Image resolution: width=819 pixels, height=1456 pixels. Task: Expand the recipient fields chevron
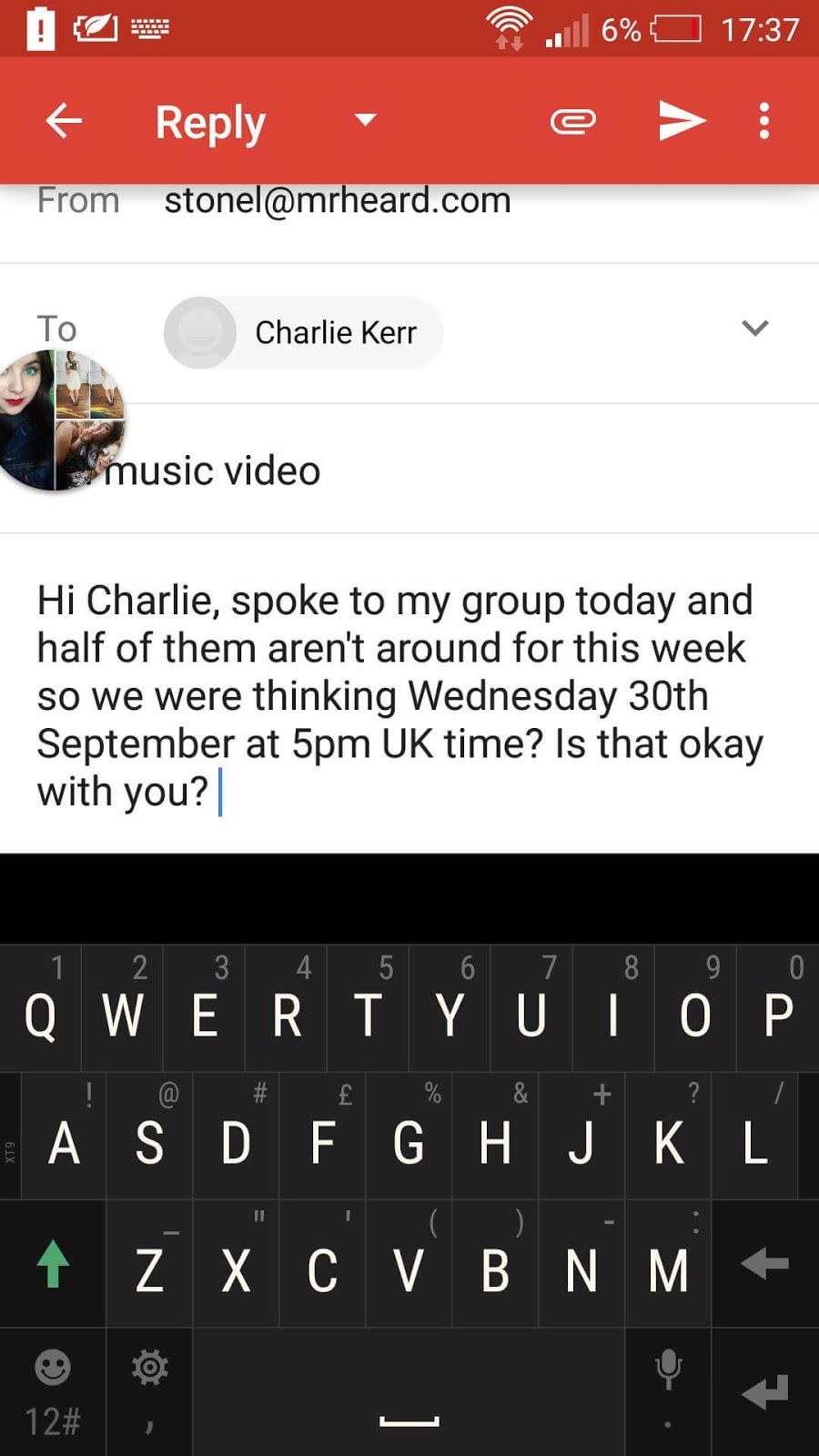(755, 328)
